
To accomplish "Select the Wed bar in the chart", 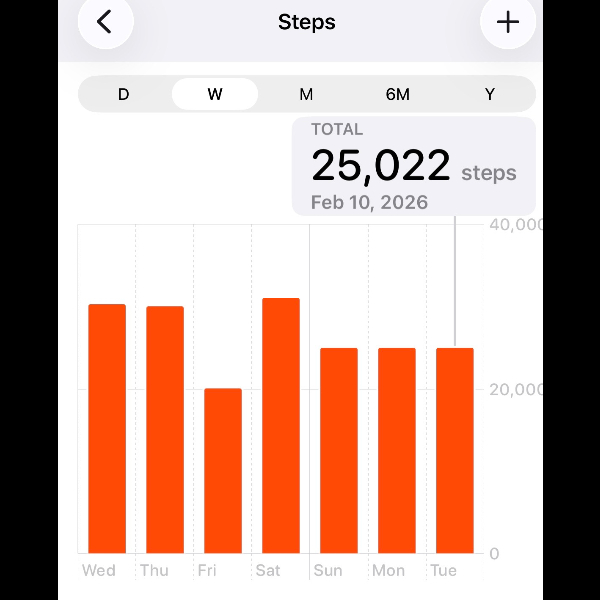I will [x=107, y=430].
